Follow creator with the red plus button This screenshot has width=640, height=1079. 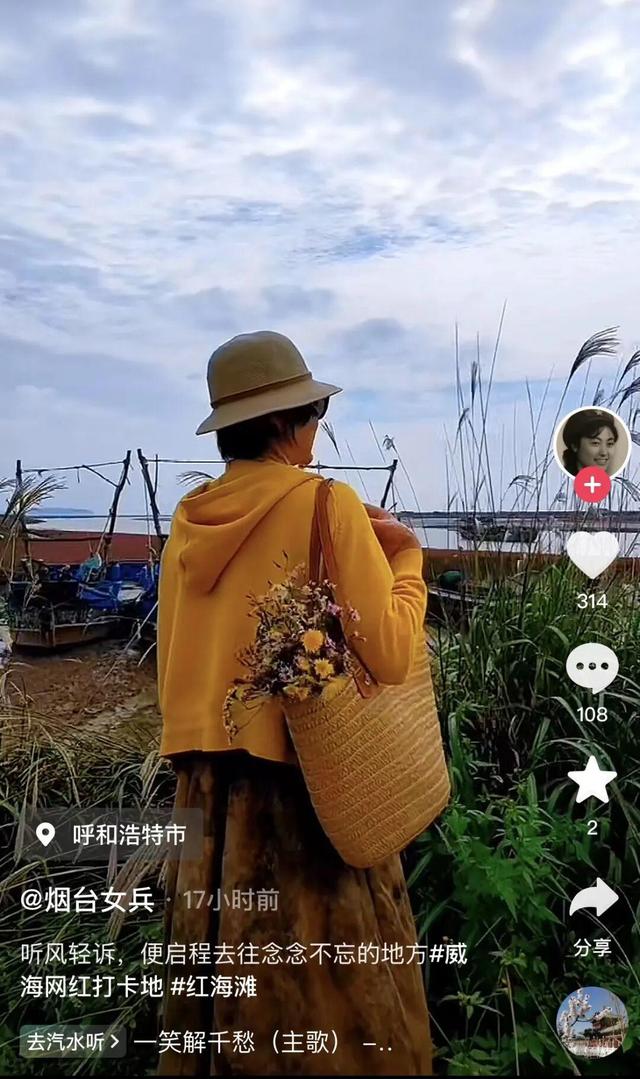click(592, 485)
